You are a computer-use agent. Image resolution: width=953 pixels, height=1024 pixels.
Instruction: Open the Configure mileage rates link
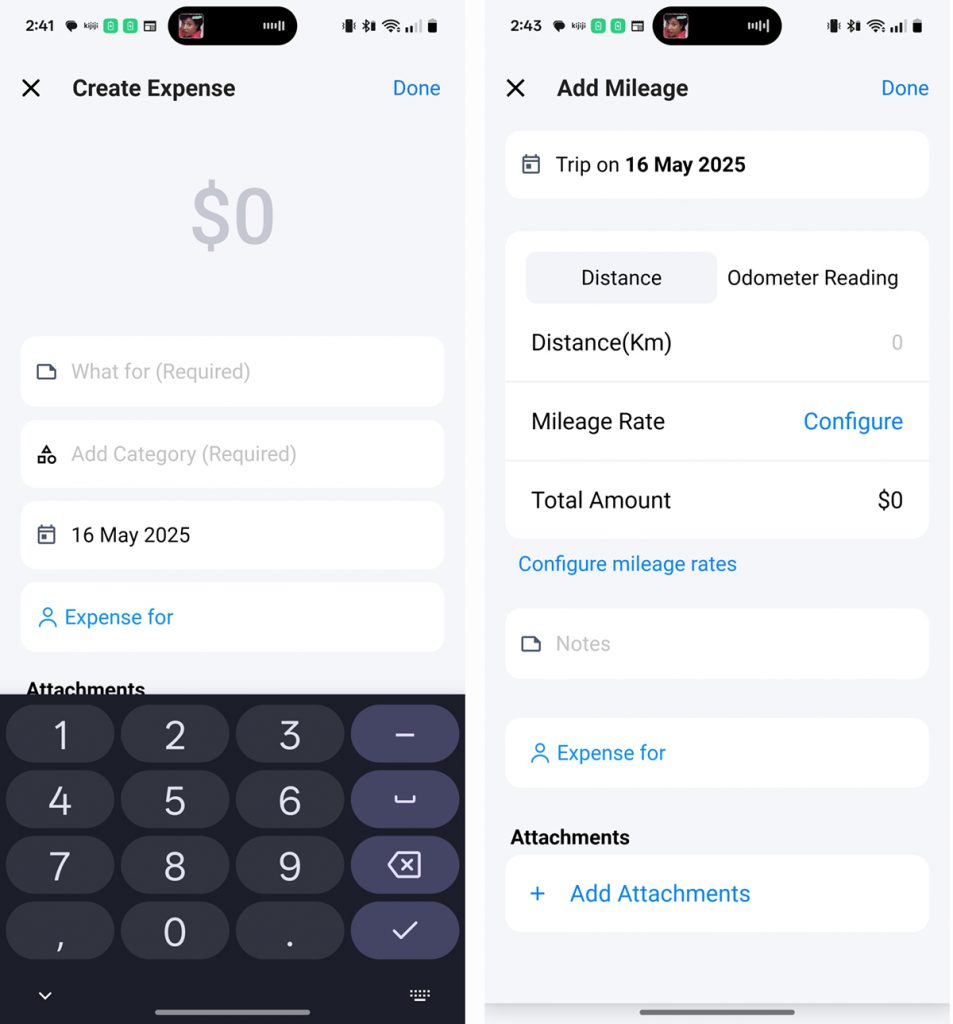[x=627, y=564]
